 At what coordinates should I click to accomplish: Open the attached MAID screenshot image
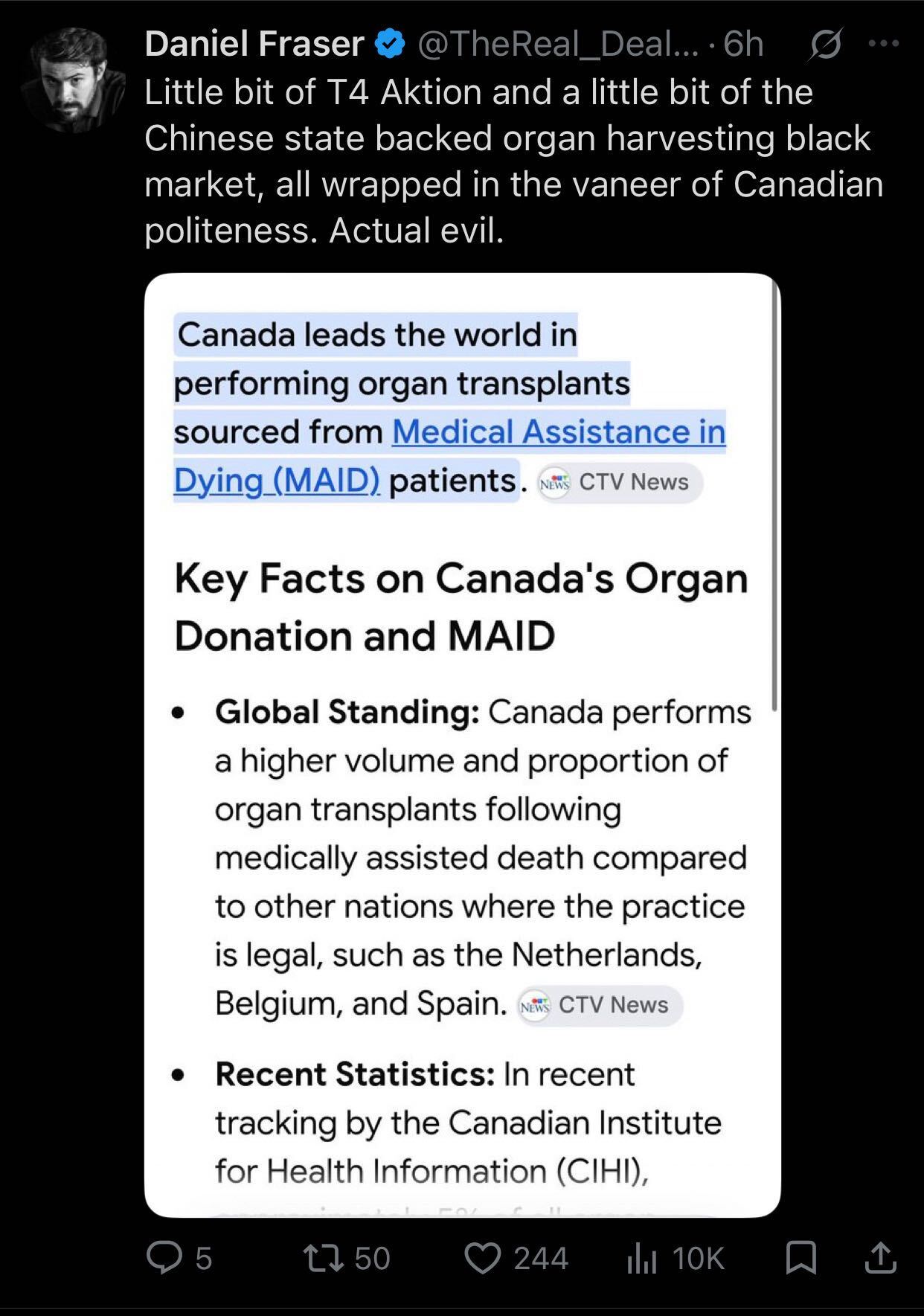pyautogui.click(x=463, y=745)
